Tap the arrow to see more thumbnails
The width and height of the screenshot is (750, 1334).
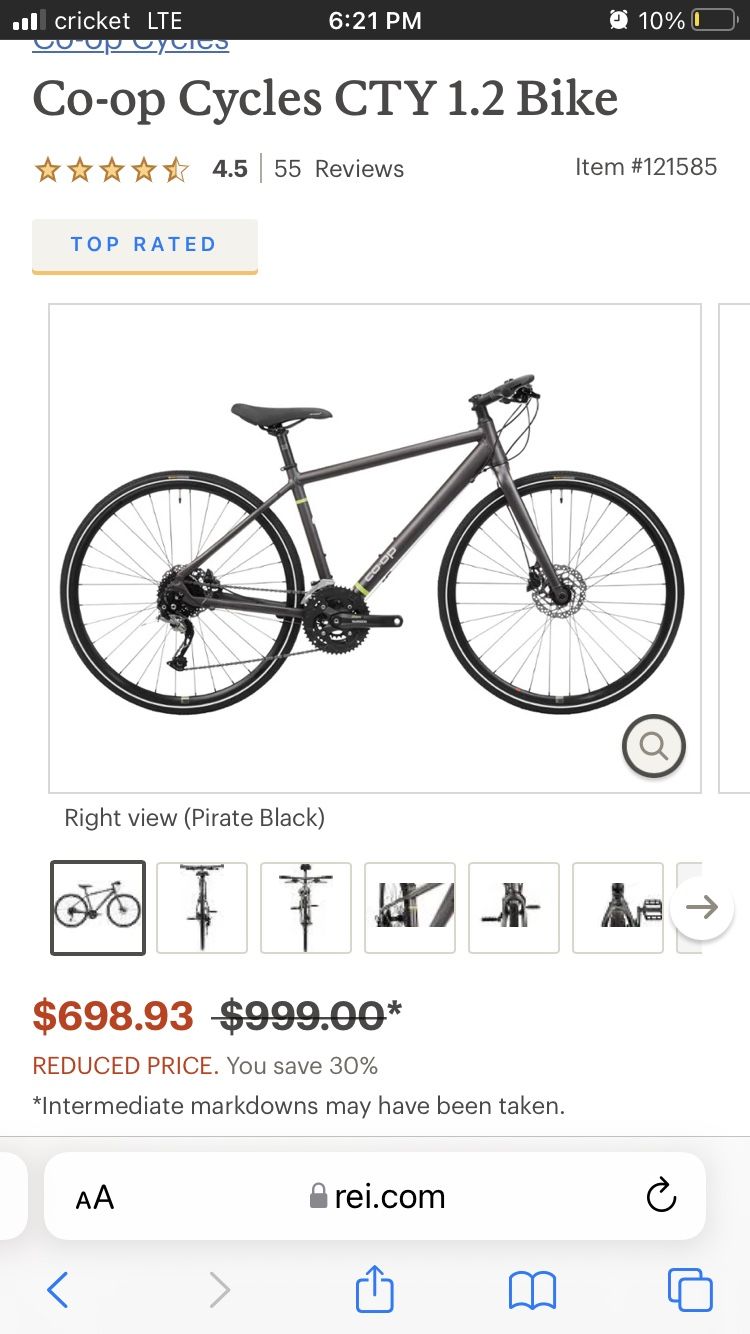(x=703, y=908)
